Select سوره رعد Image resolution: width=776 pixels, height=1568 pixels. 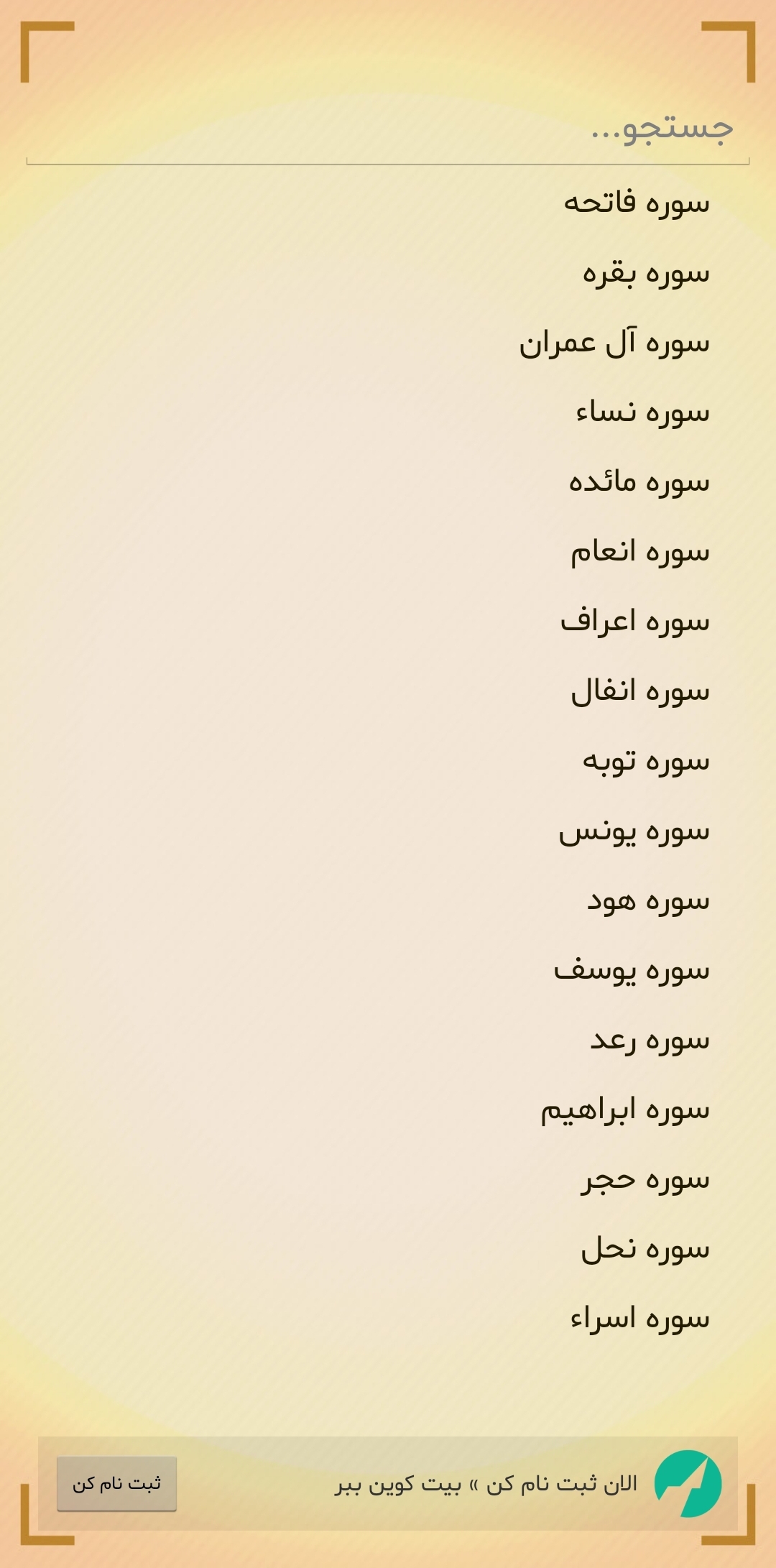388,1039
